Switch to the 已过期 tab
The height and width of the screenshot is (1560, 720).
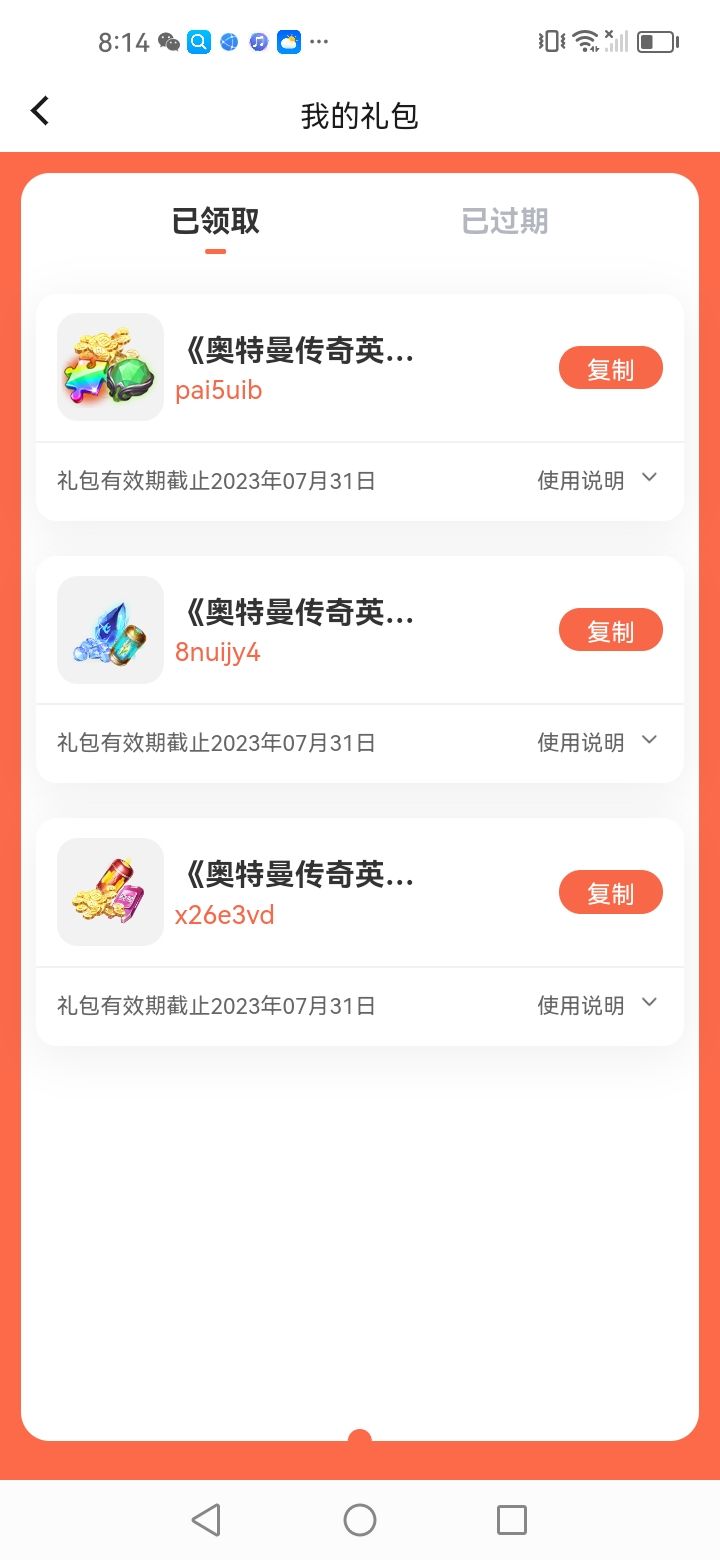(504, 221)
